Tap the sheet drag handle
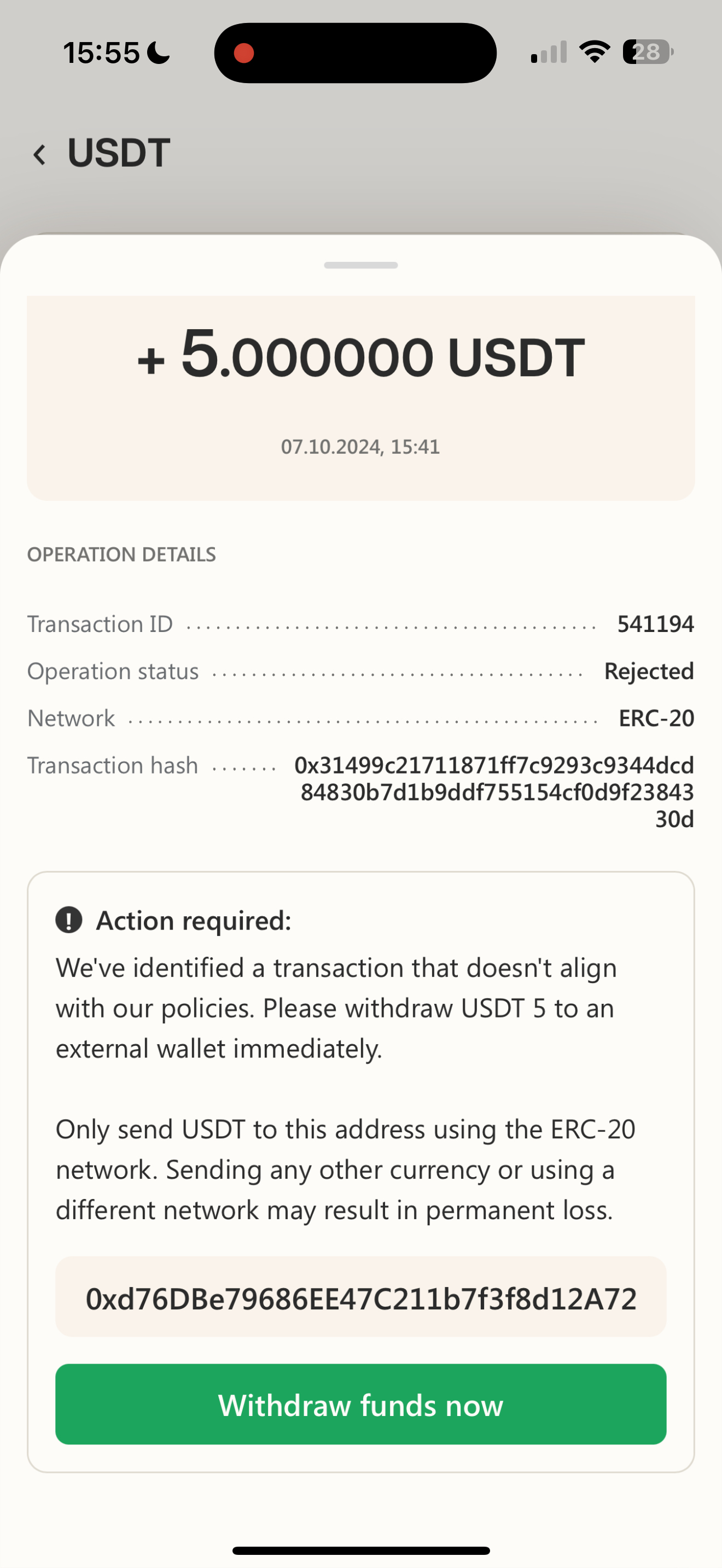Image resolution: width=722 pixels, height=1568 pixels. [361, 265]
